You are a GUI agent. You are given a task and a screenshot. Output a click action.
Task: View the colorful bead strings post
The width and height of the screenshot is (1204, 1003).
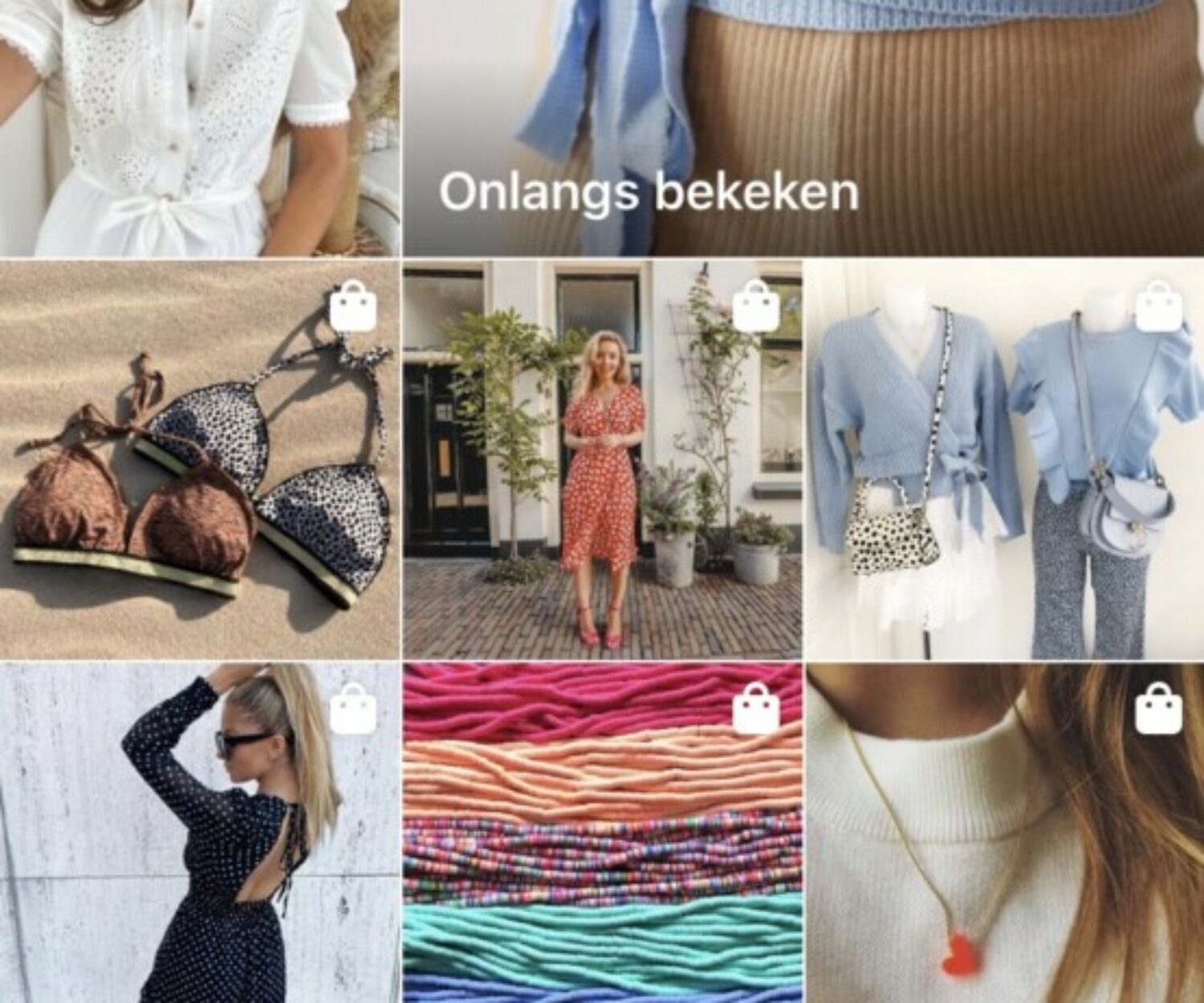(602, 833)
